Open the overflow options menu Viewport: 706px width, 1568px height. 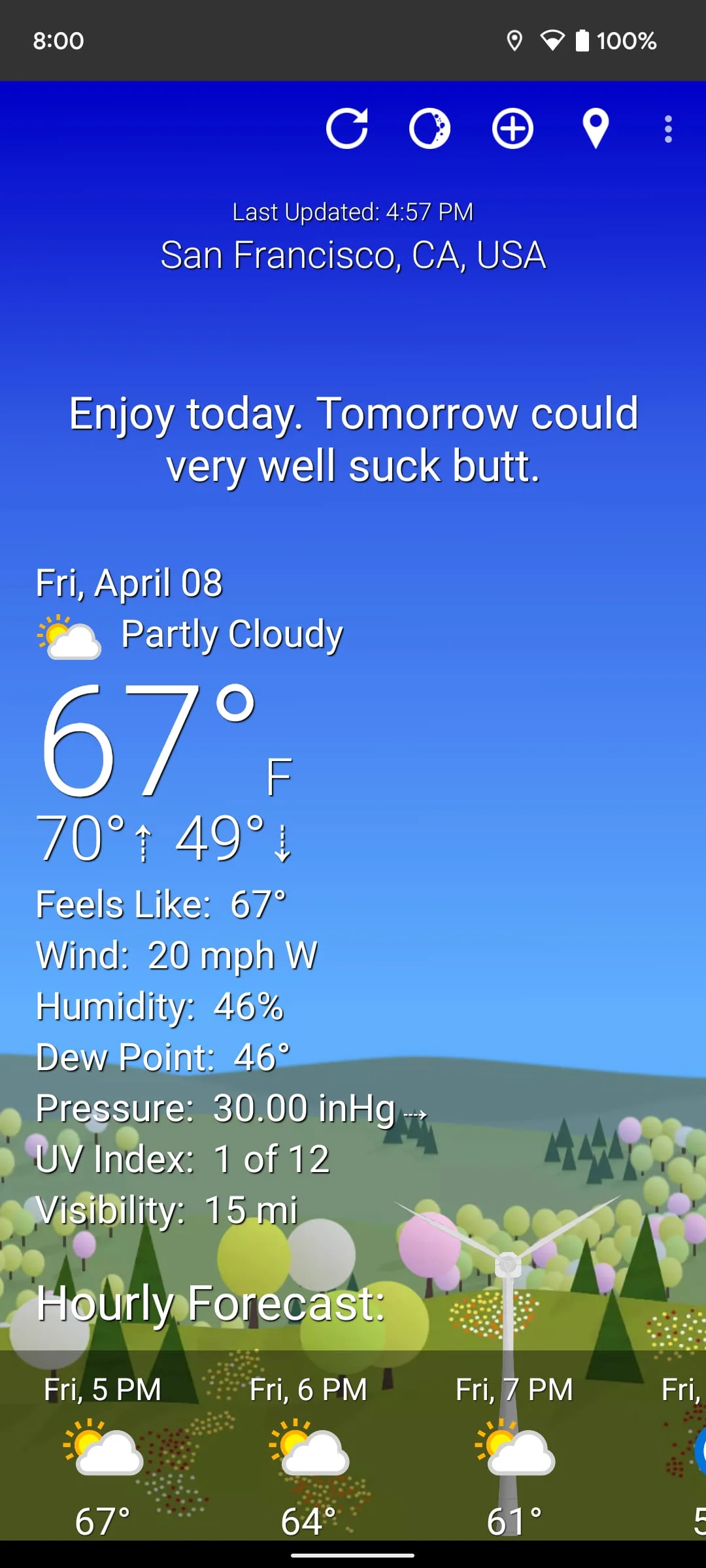[668, 129]
